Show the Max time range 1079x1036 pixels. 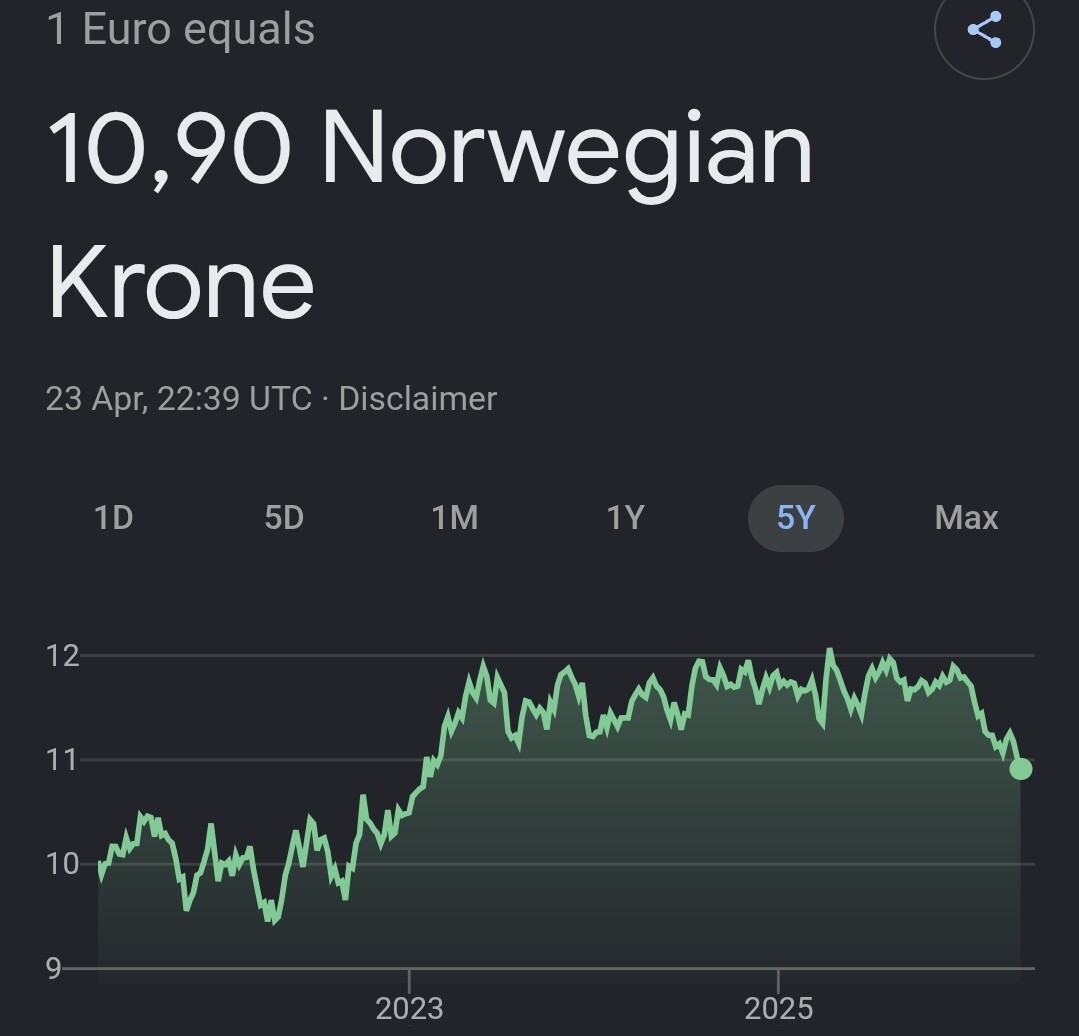click(x=966, y=518)
